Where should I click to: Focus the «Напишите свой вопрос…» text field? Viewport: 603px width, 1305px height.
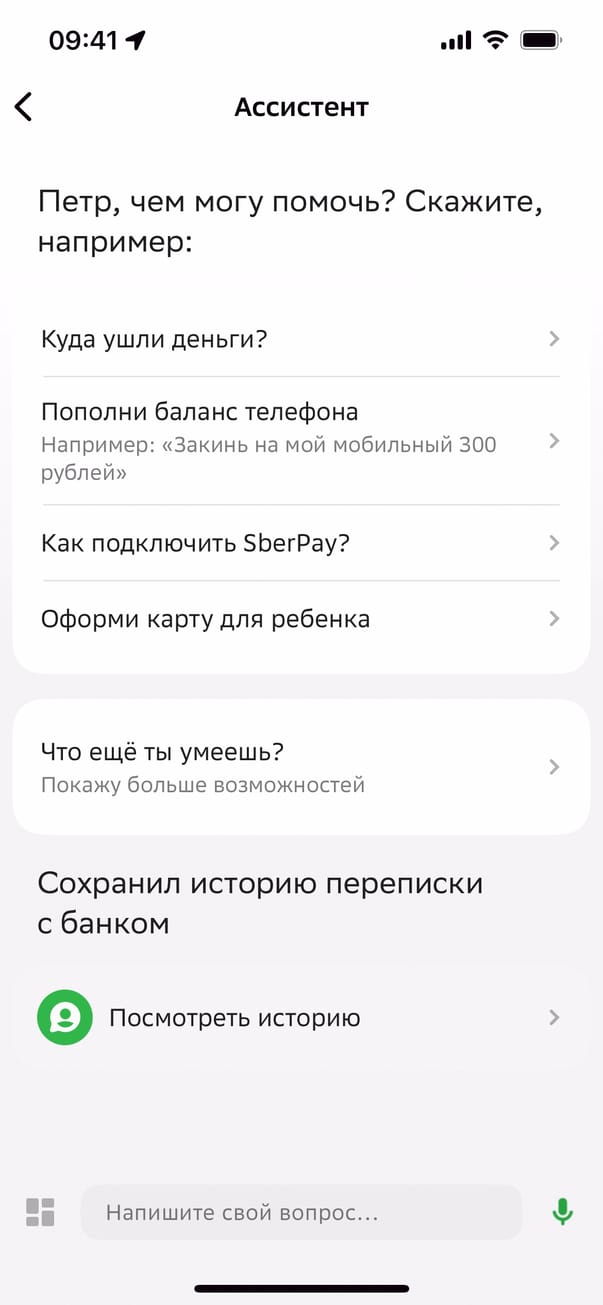click(300, 1213)
